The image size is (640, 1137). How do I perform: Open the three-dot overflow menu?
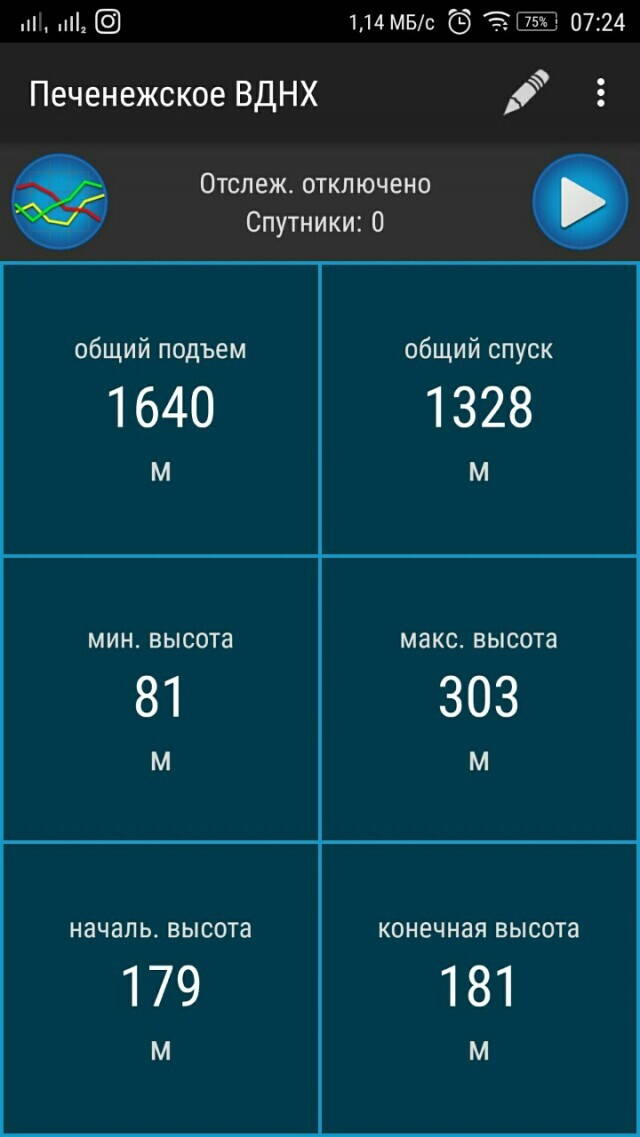click(x=600, y=93)
